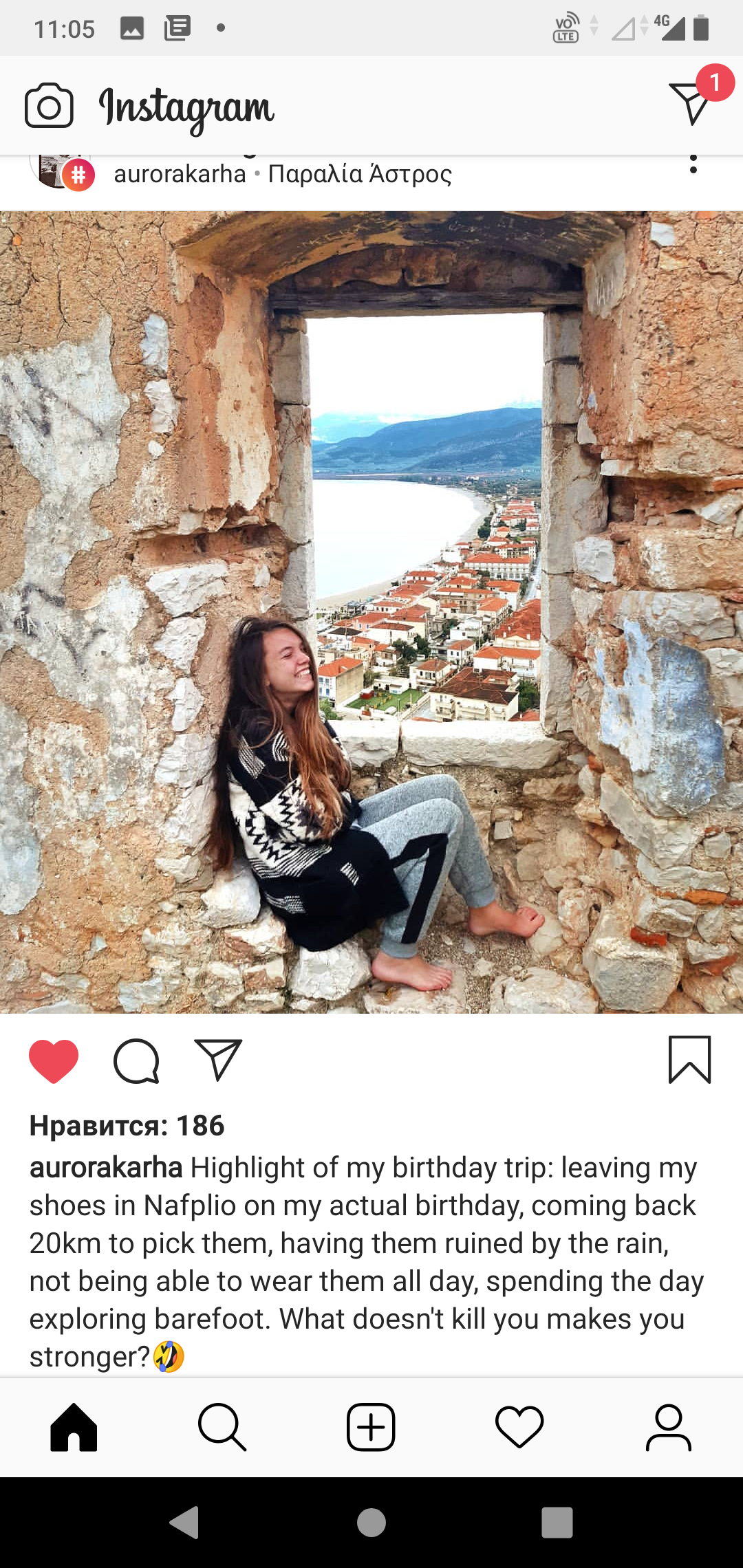This screenshot has height=1568, width=743.
Task: Save the post with the bookmark icon
Action: coord(689,1060)
